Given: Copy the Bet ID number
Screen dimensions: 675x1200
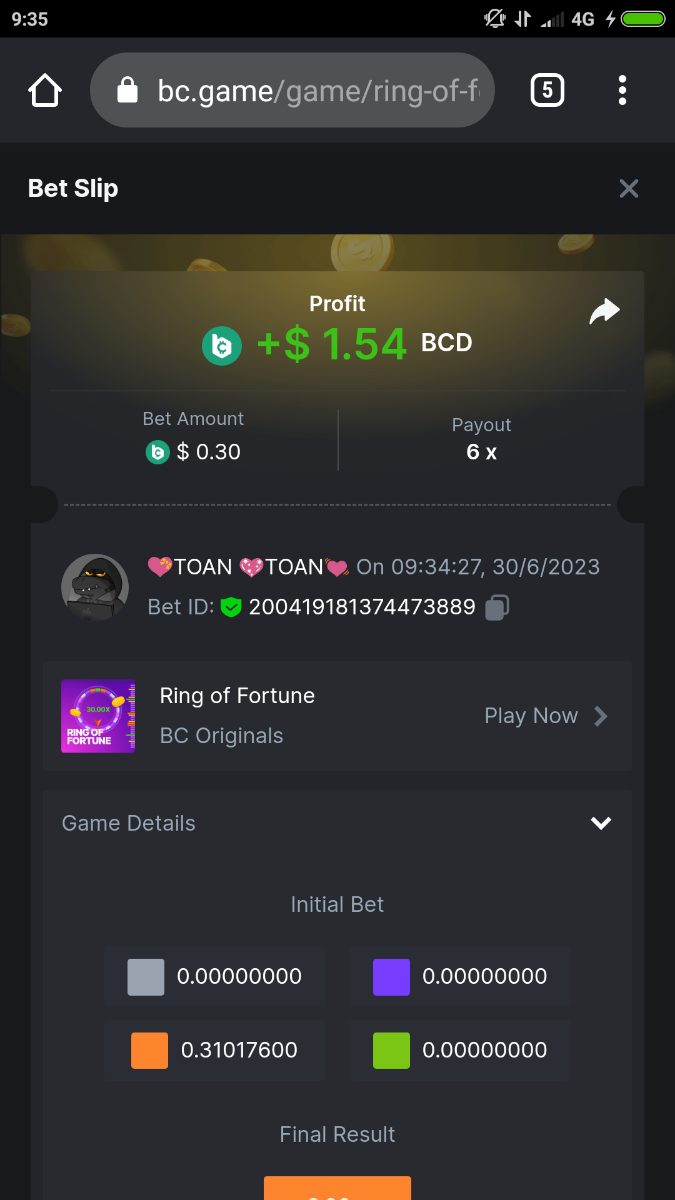Looking at the screenshot, I should [x=497, y=607].
